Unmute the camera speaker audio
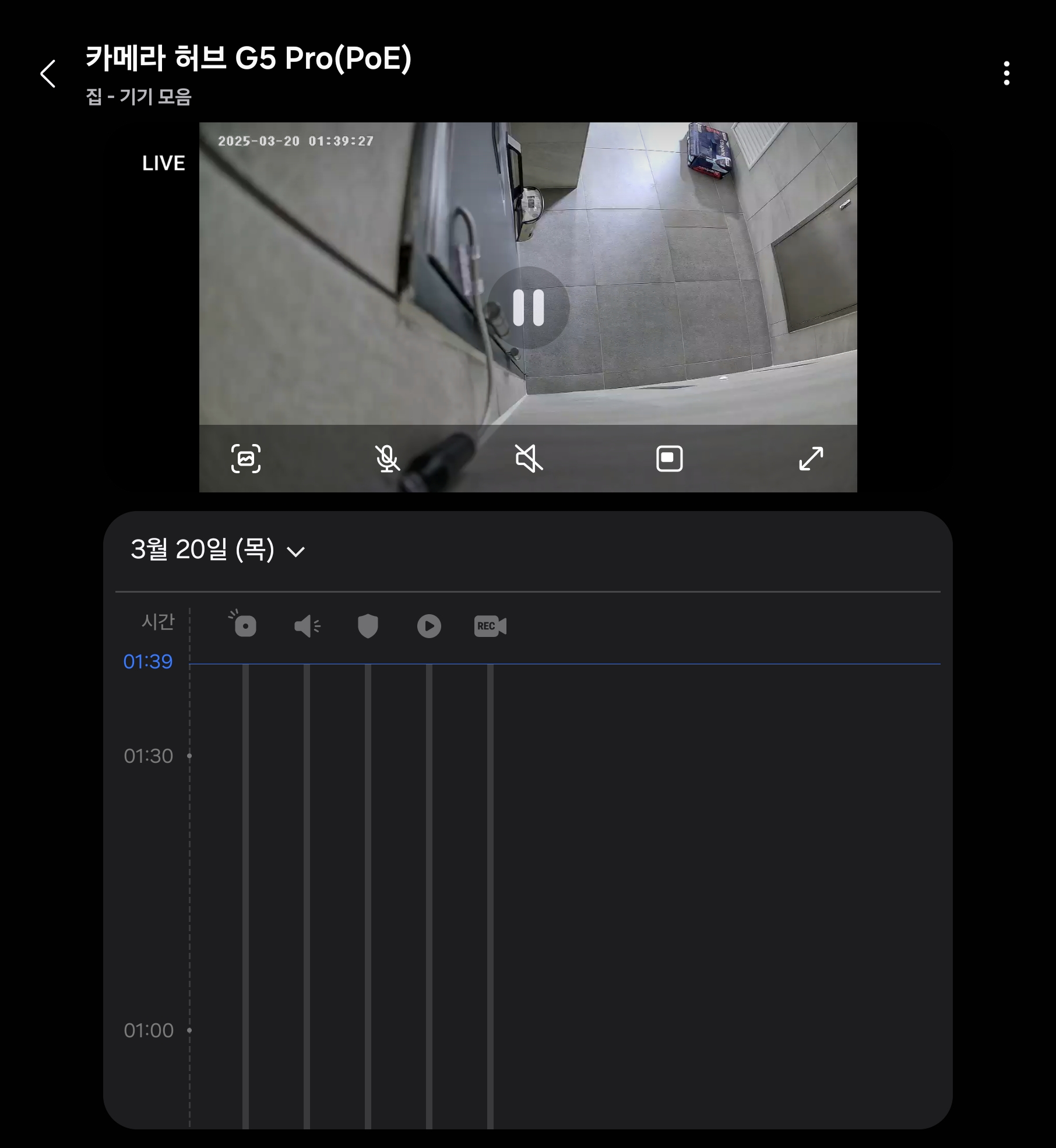The image size is (1056, 1148). click(x=529, y=459)
